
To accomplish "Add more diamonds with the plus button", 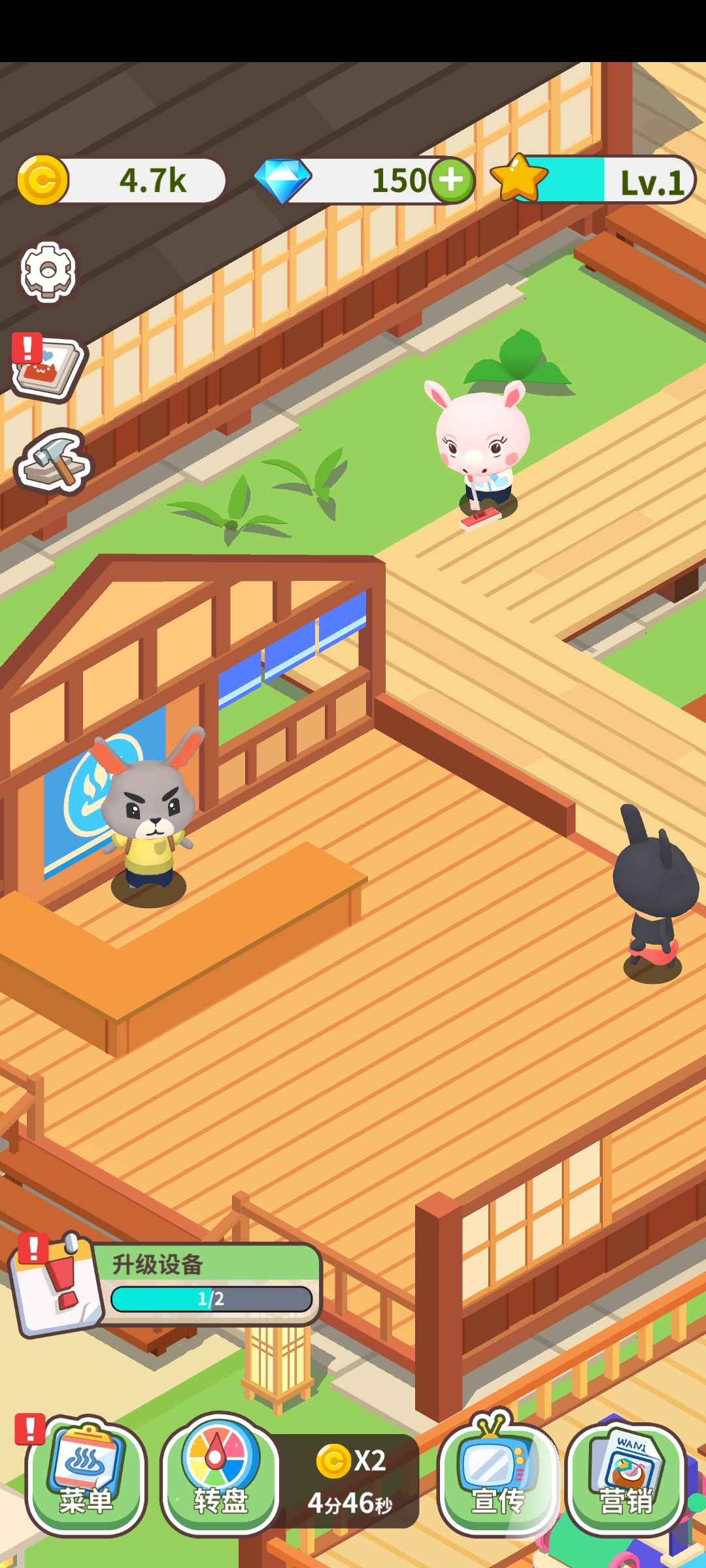I will coord(452,180).
